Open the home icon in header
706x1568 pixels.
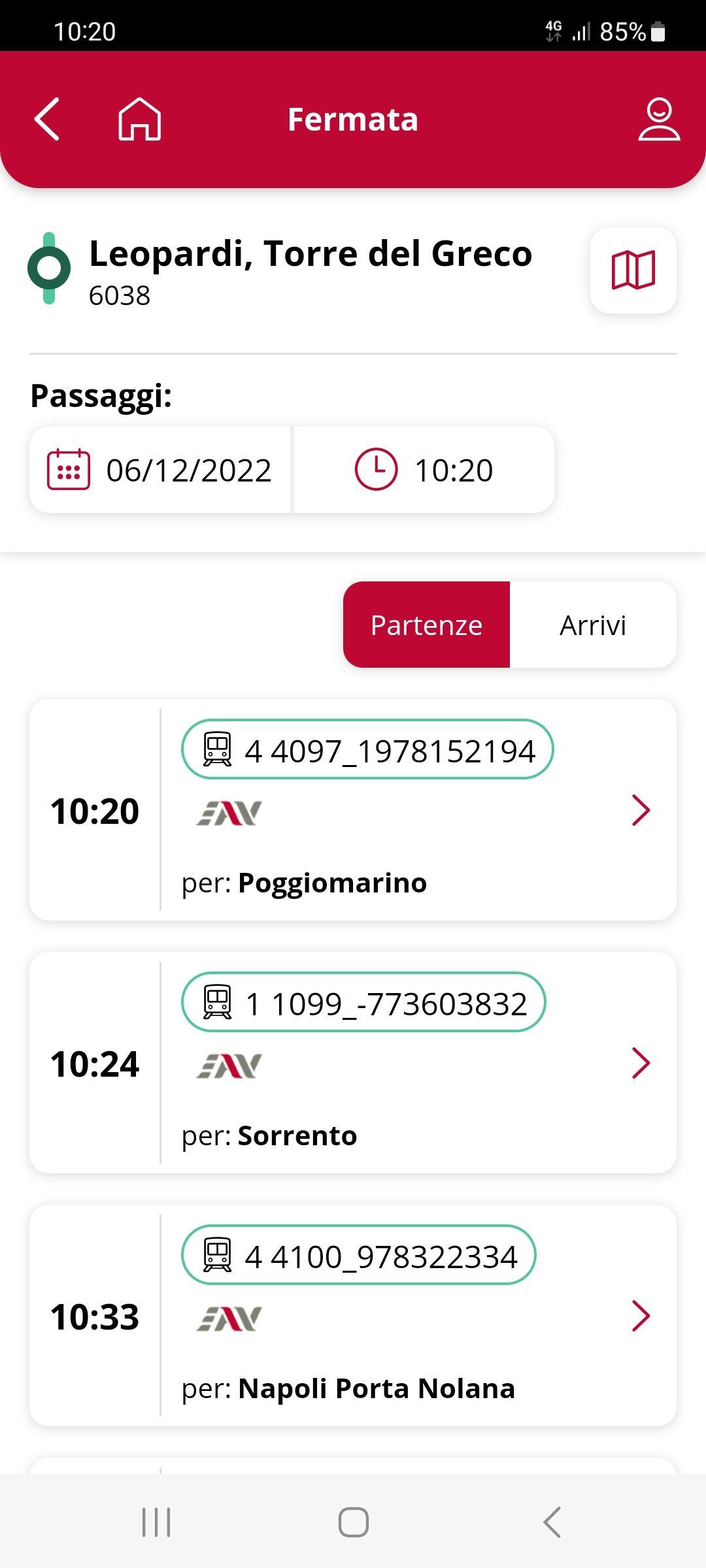pos(139,120)
